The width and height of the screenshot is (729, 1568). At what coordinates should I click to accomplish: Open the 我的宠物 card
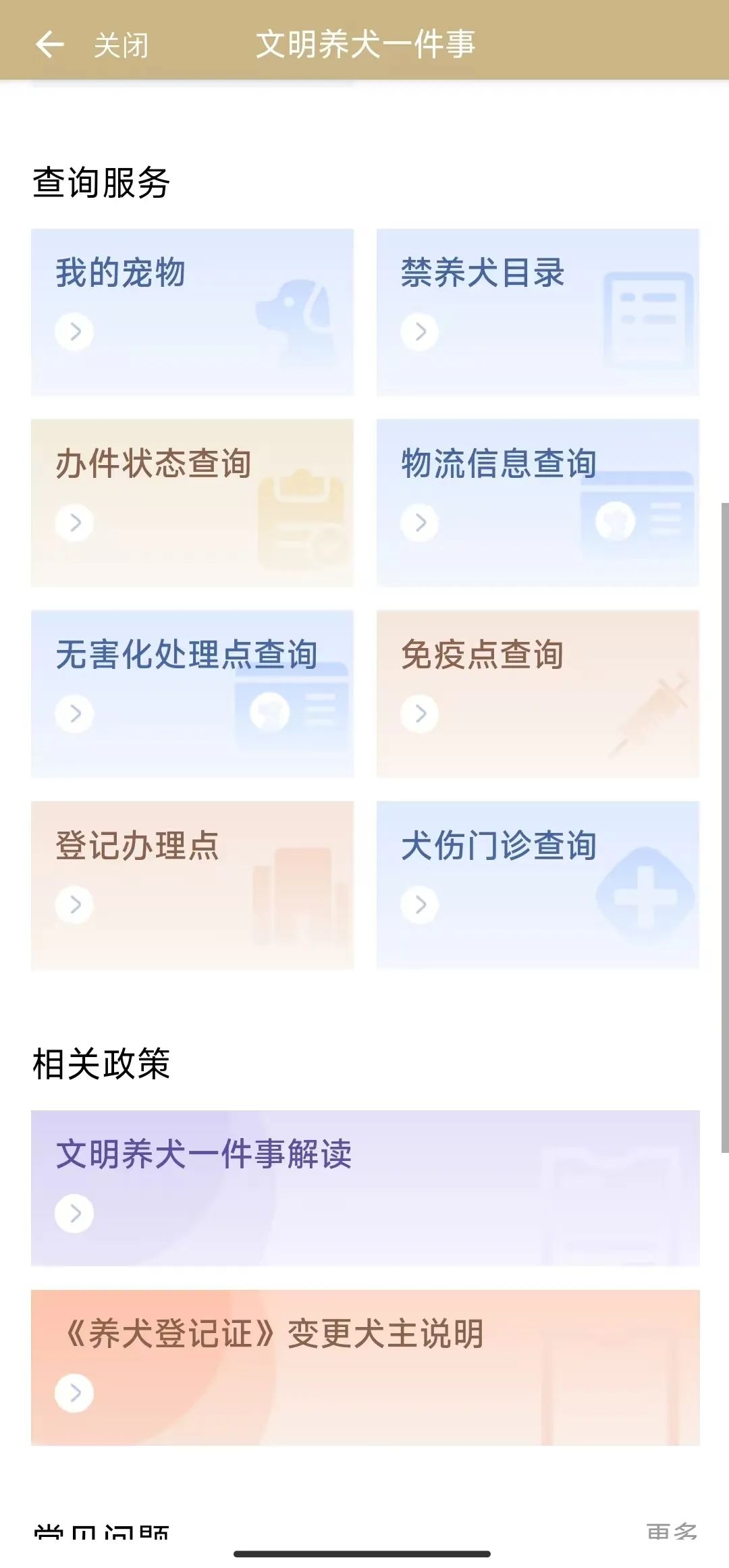192,312
